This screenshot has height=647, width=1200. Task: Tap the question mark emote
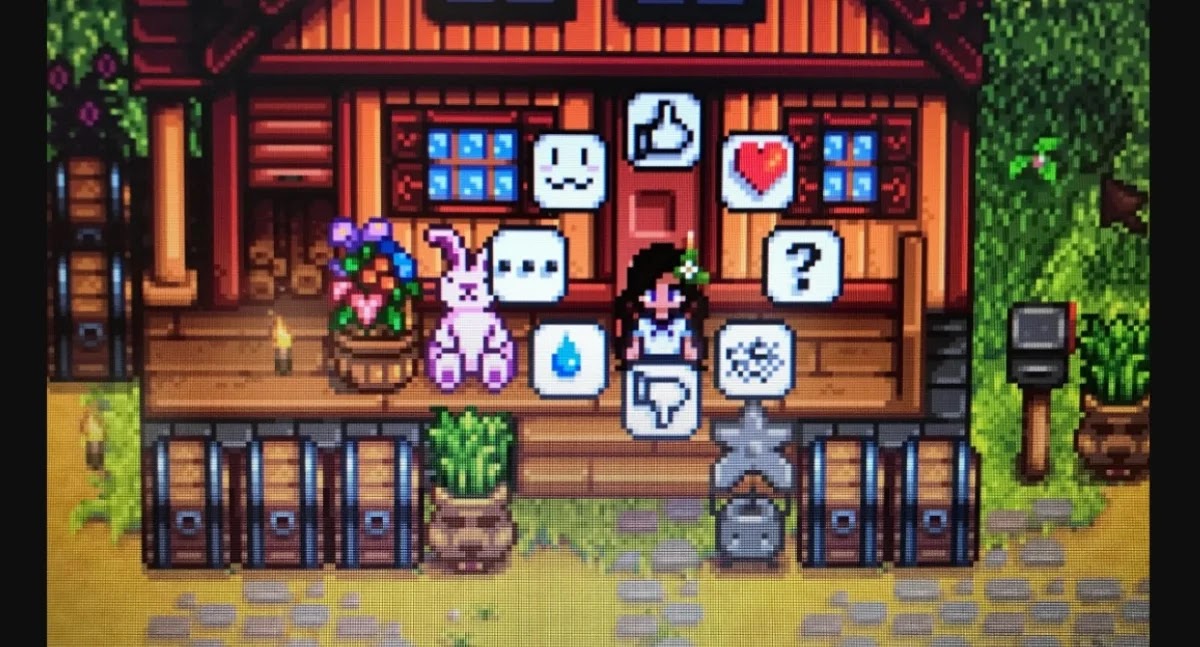pos(803,265)
